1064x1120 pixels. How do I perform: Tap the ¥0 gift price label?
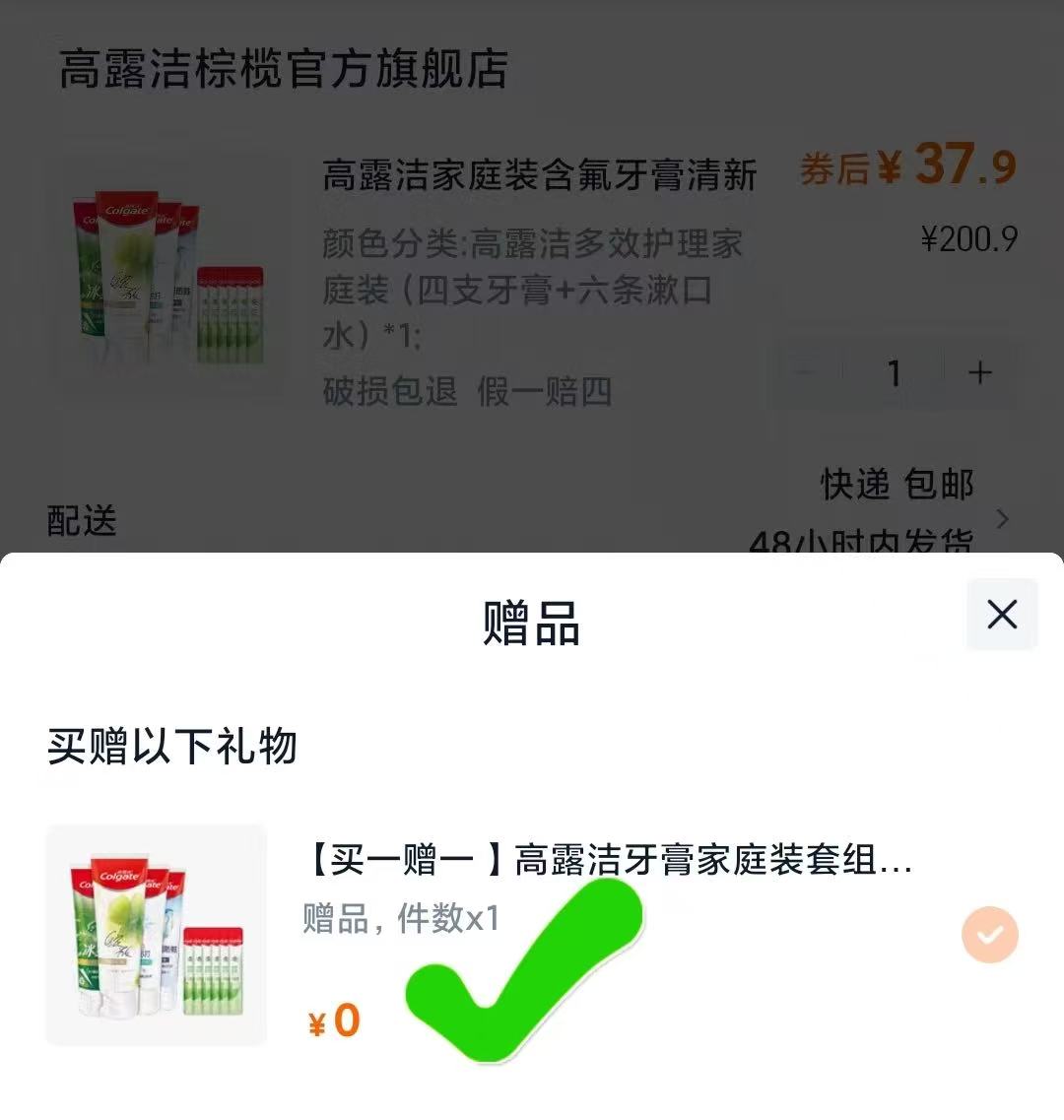point(333,1023)
